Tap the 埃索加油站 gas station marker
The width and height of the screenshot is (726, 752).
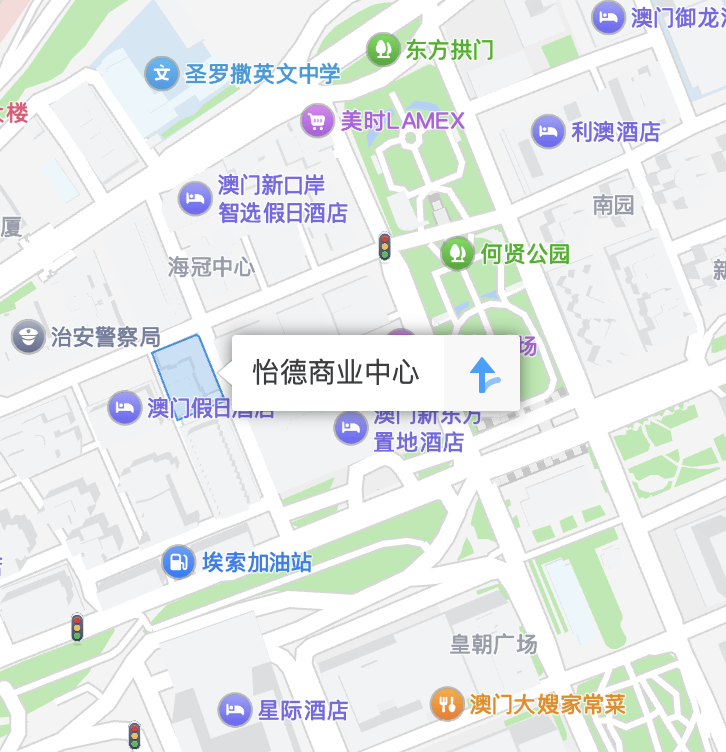[178, 562]
